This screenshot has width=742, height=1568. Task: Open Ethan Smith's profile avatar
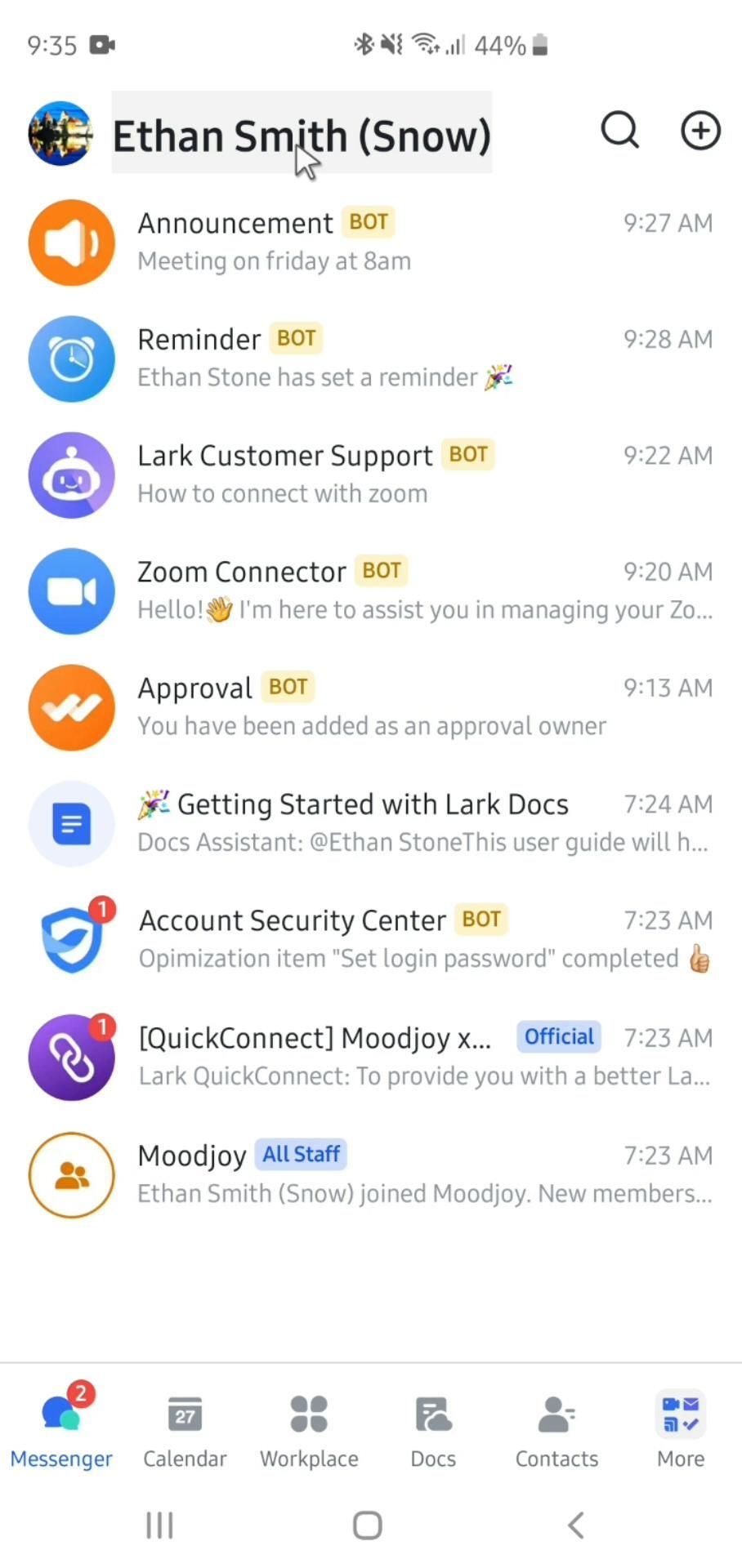tap(60, 133)
